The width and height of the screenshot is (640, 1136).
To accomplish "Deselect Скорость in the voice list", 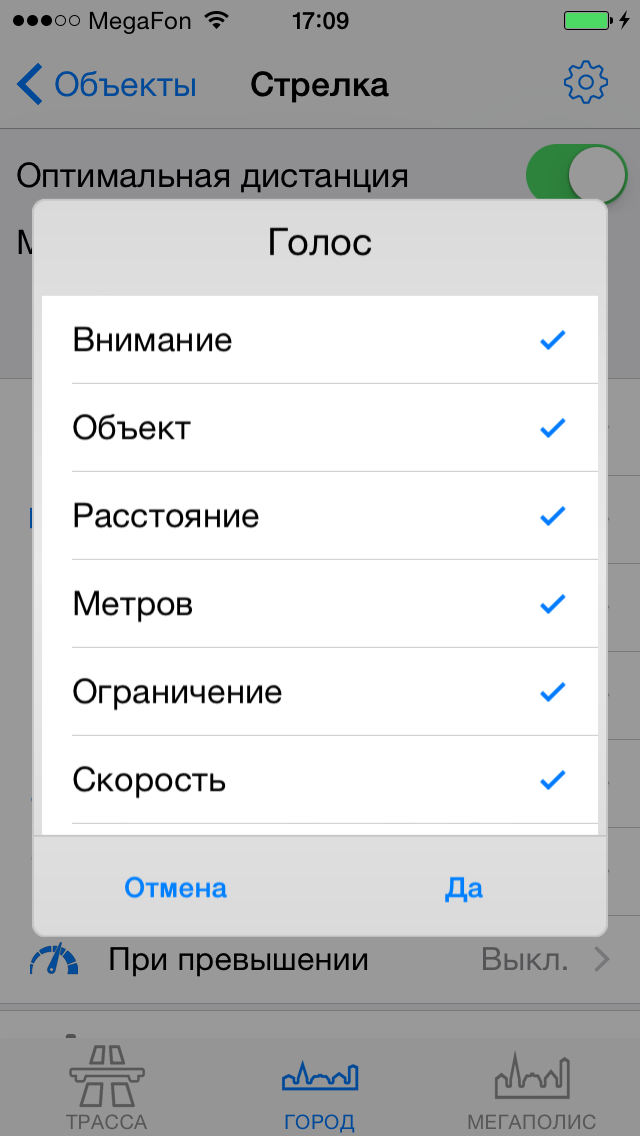I will tap(320, 780).
